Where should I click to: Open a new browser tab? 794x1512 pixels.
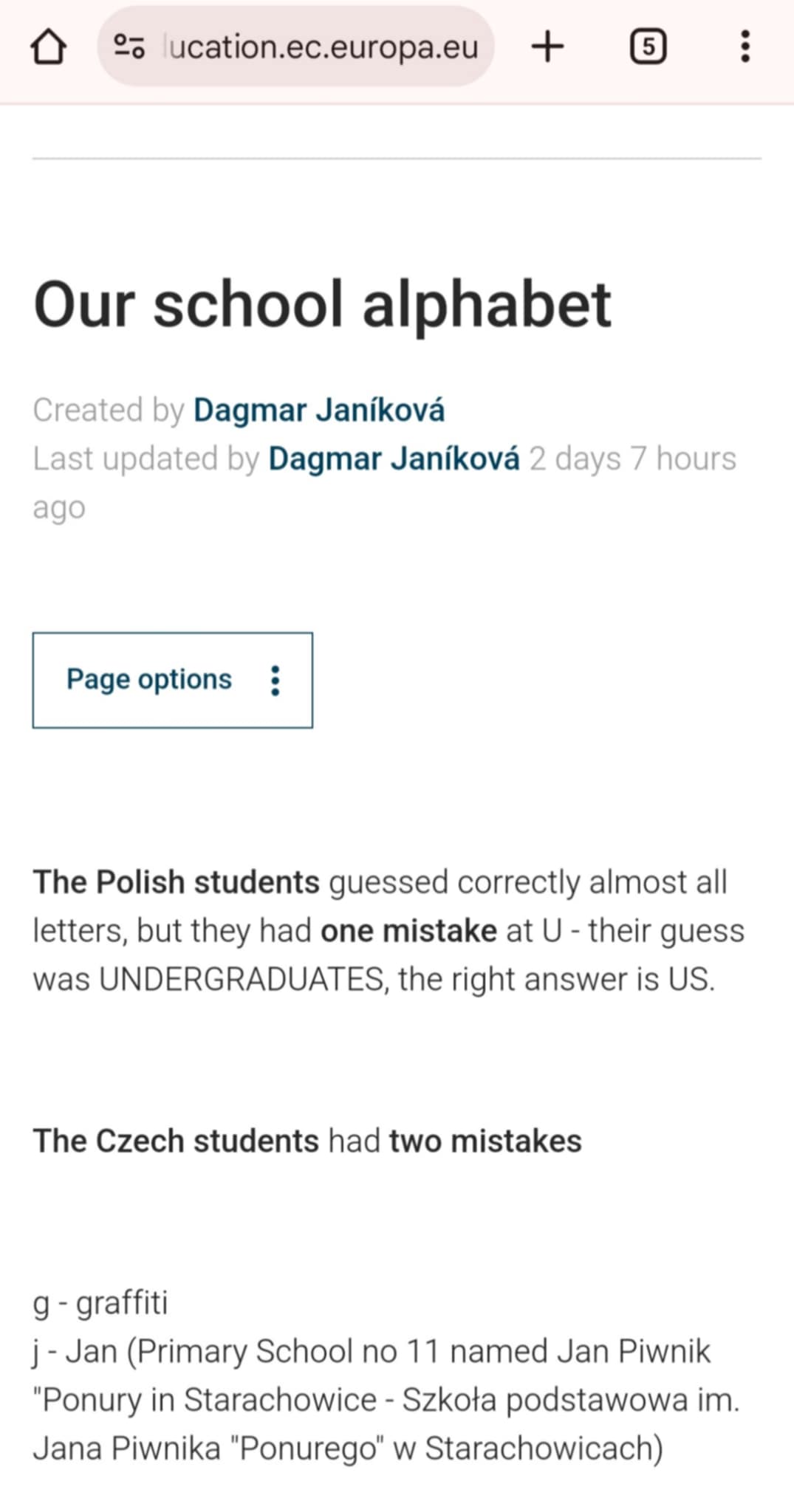point(547,47)
